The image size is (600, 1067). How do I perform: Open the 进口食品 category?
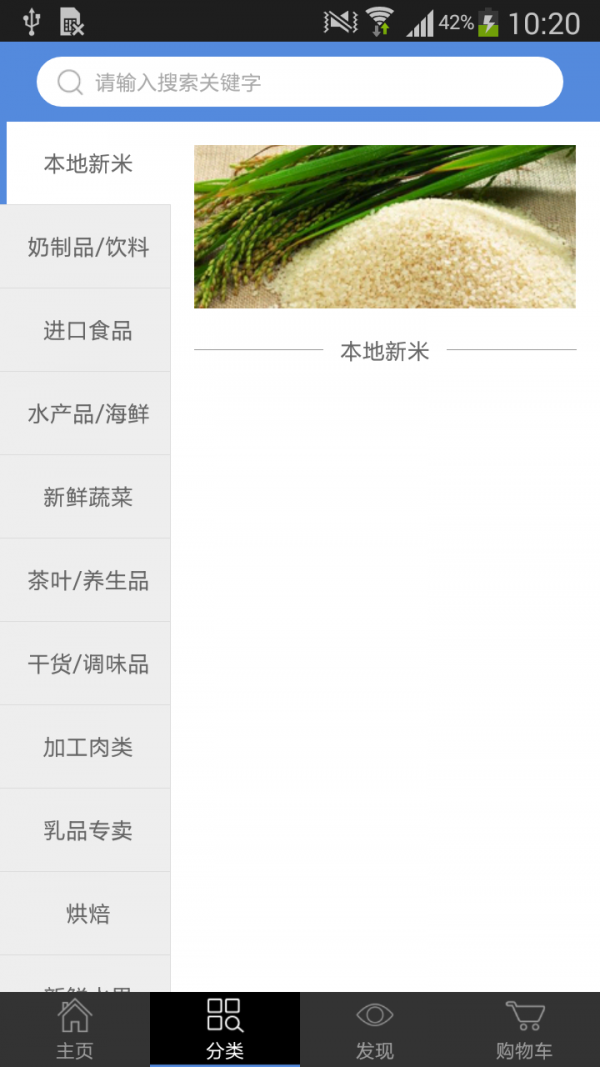coord(88,331)
